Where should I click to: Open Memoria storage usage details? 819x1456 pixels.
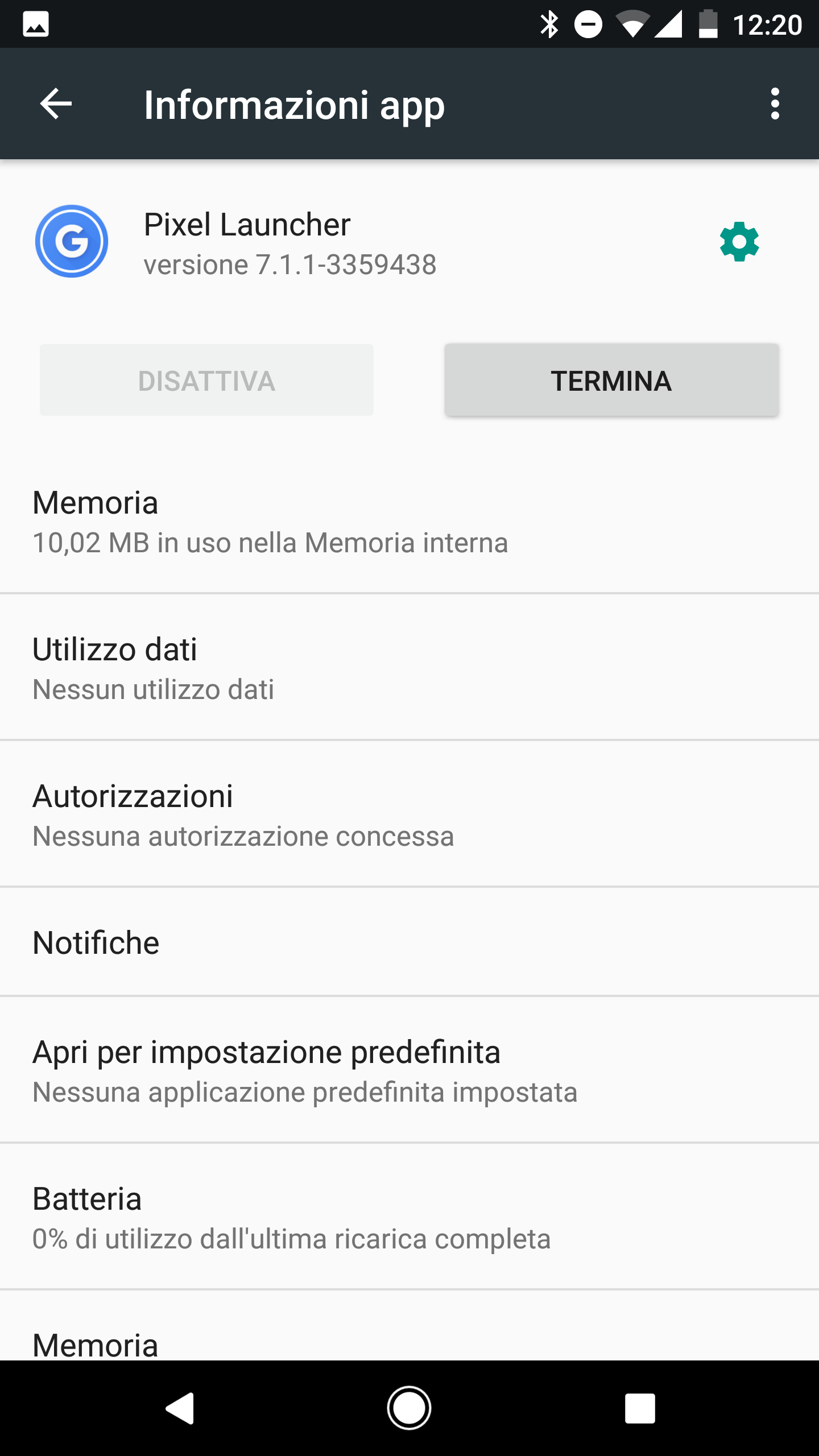point(409,522)
